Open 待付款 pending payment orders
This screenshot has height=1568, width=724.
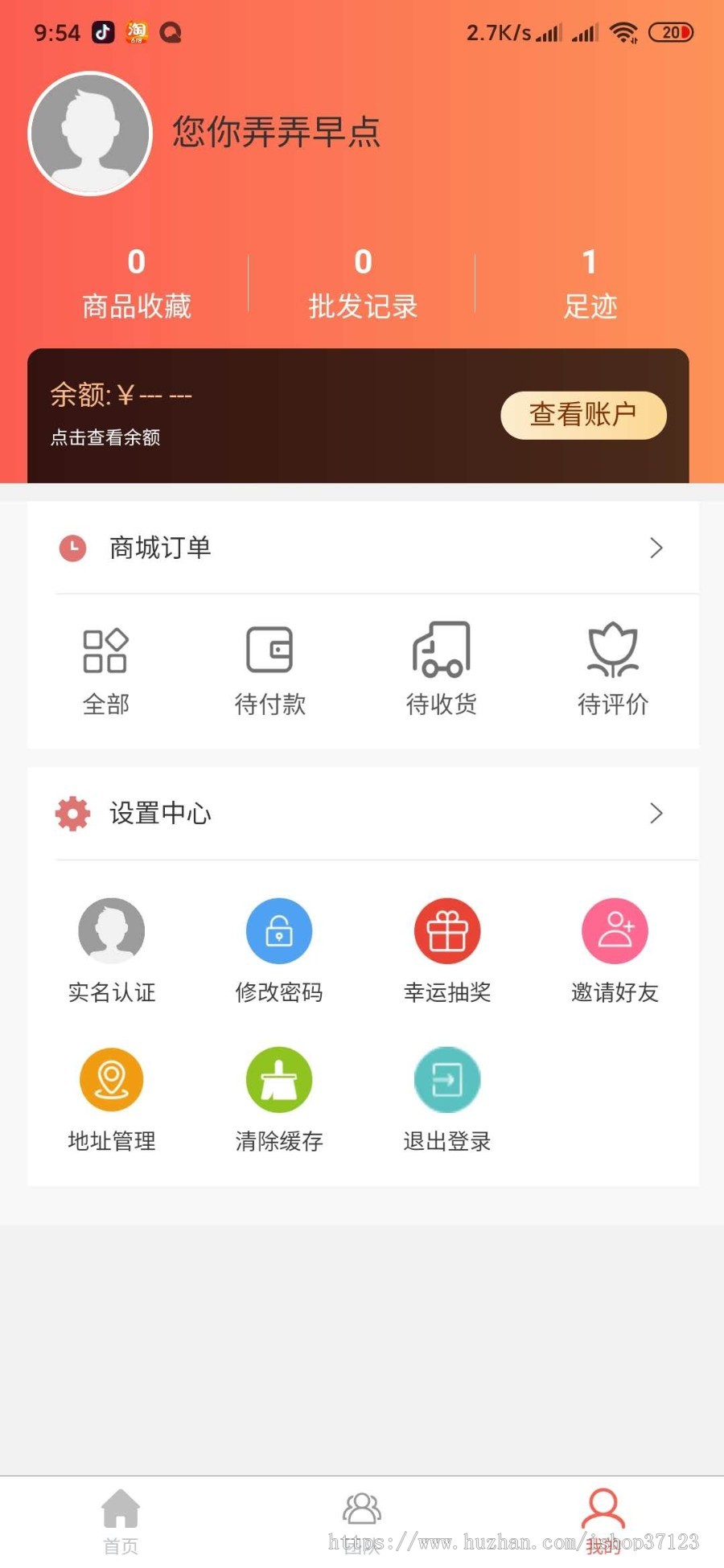coord(269,669)
